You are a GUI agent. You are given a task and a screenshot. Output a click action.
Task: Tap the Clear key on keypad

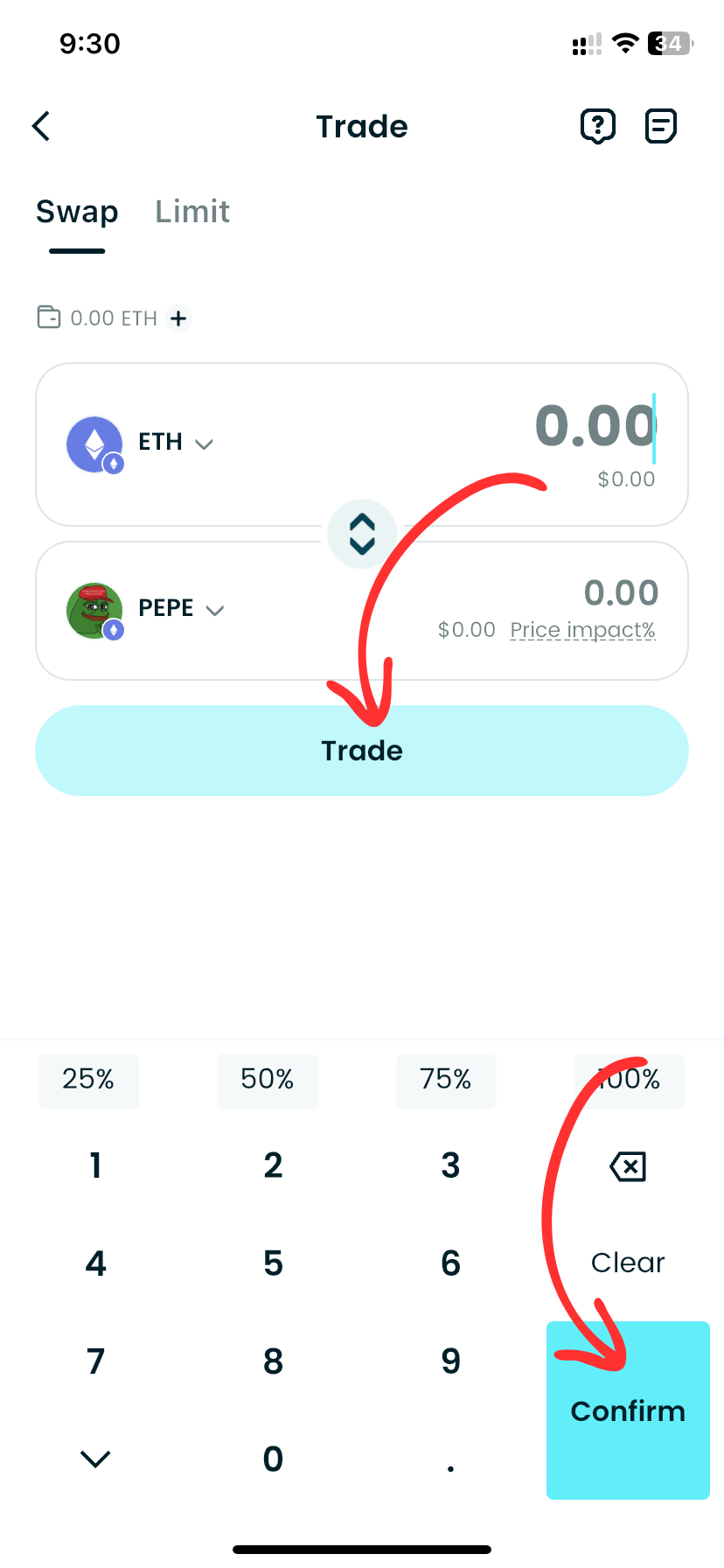pyautogui.click(x=628, y=1263)
